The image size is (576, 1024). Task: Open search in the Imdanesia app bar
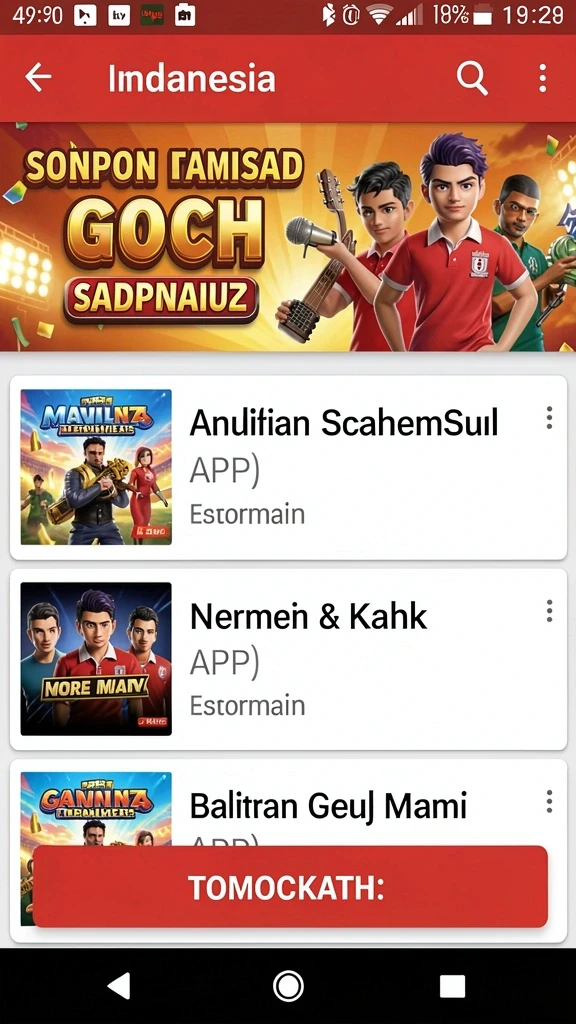(x=472, y=78)
